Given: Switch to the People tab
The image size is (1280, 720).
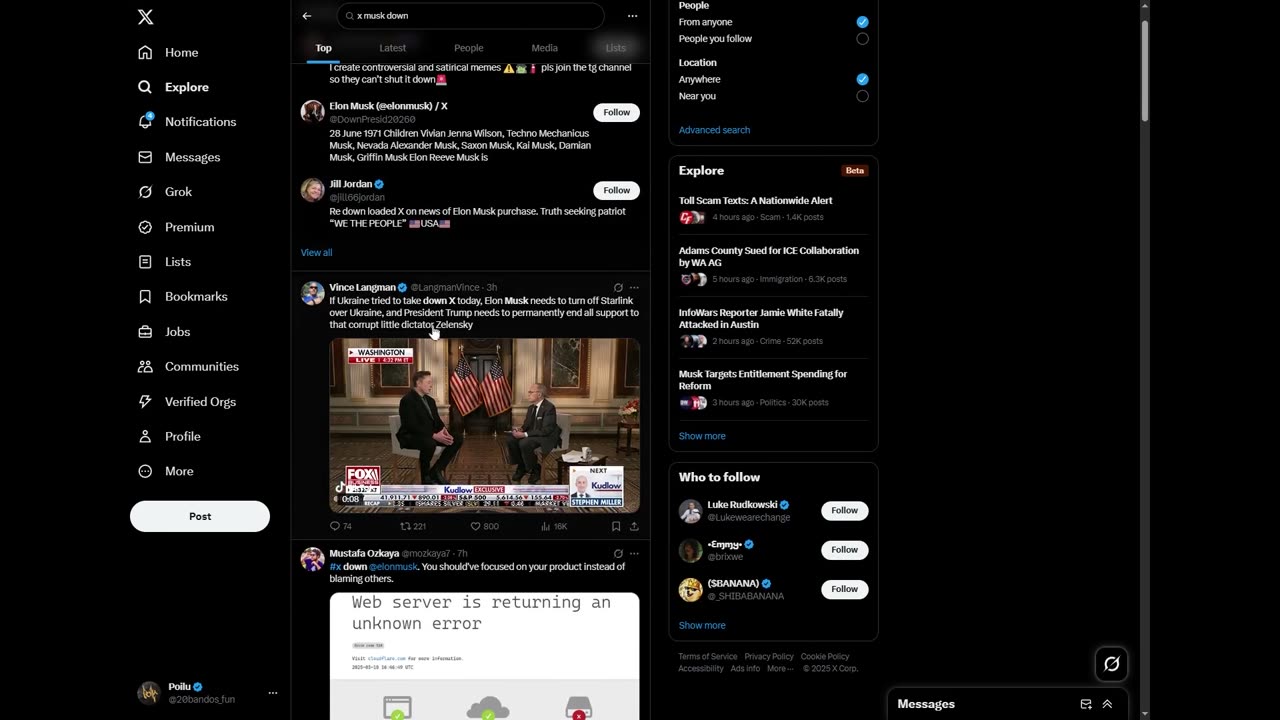Looking at the screenshot, I should click(x=468, y=48).
